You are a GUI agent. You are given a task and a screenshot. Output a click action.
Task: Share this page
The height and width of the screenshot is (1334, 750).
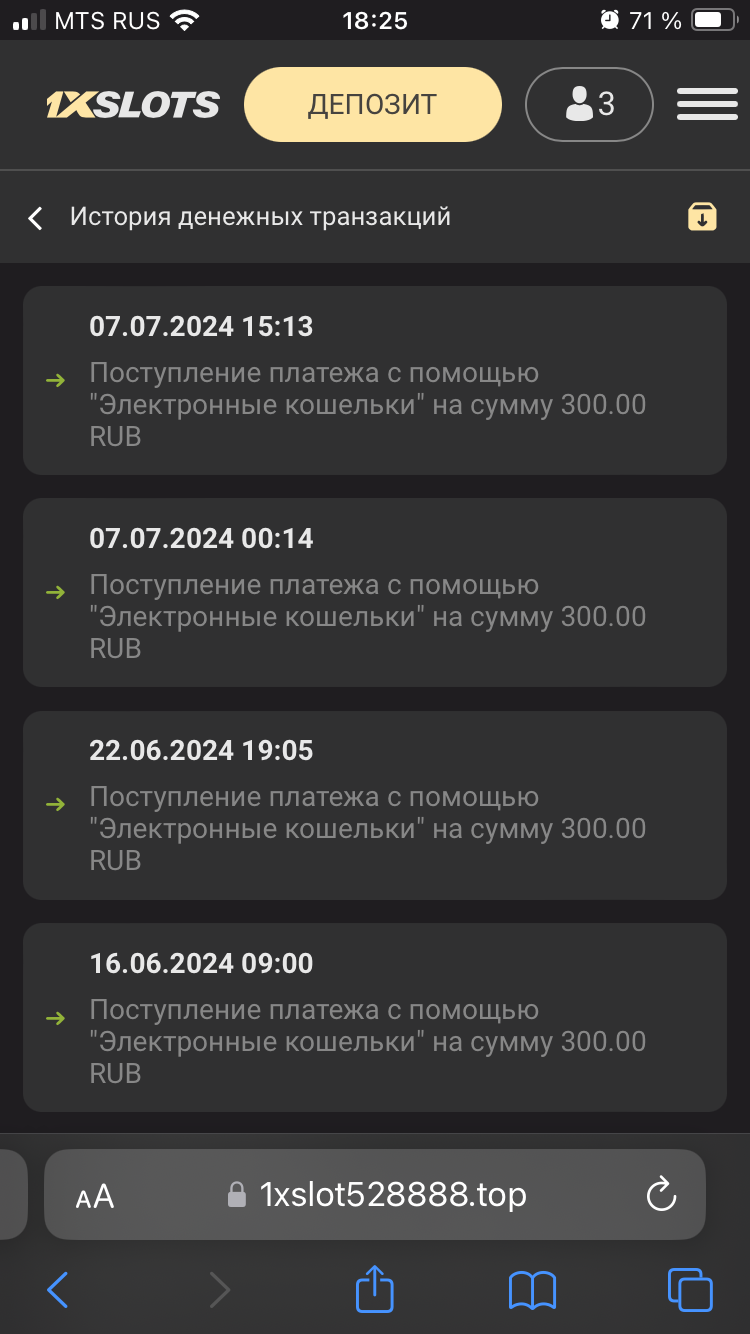pos(375,1288)
